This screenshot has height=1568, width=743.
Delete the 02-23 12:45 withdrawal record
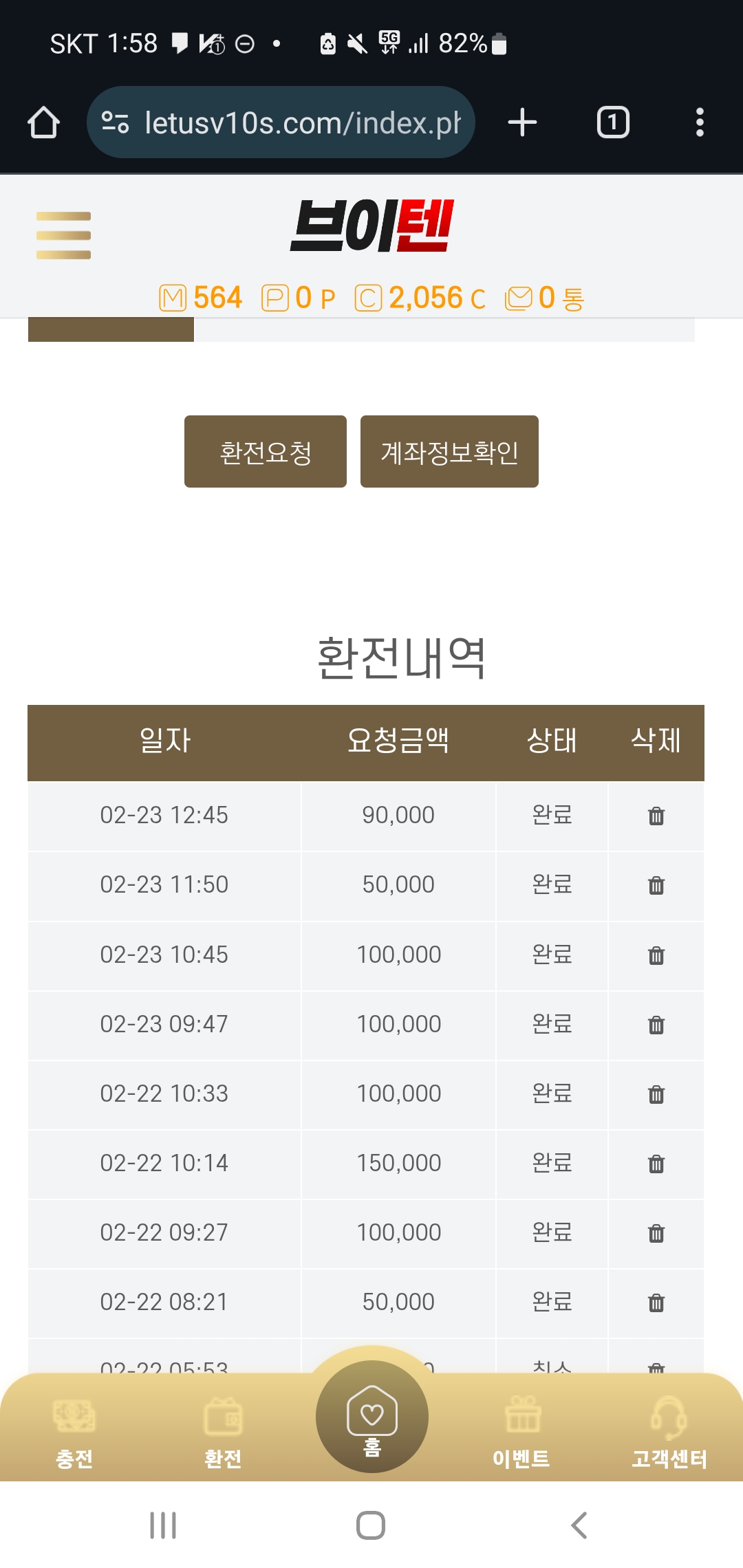[x=656, y=816]
